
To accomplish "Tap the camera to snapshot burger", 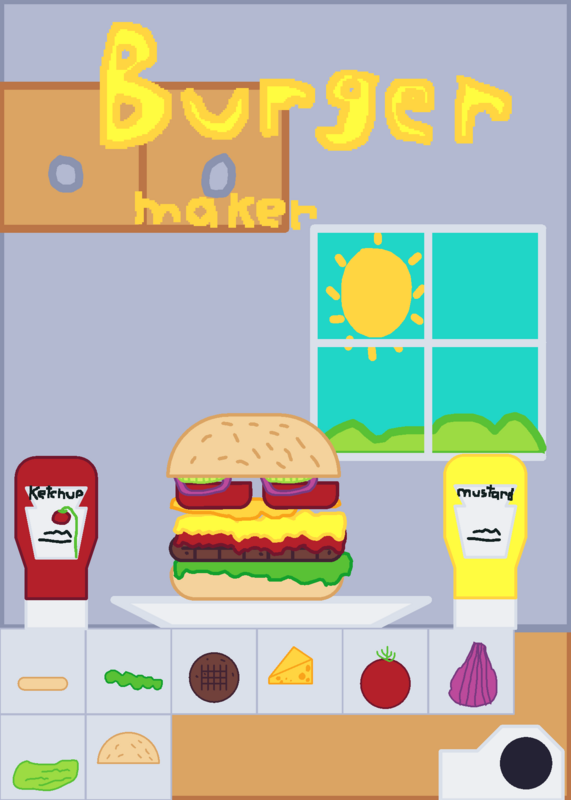I will [505, 763].
